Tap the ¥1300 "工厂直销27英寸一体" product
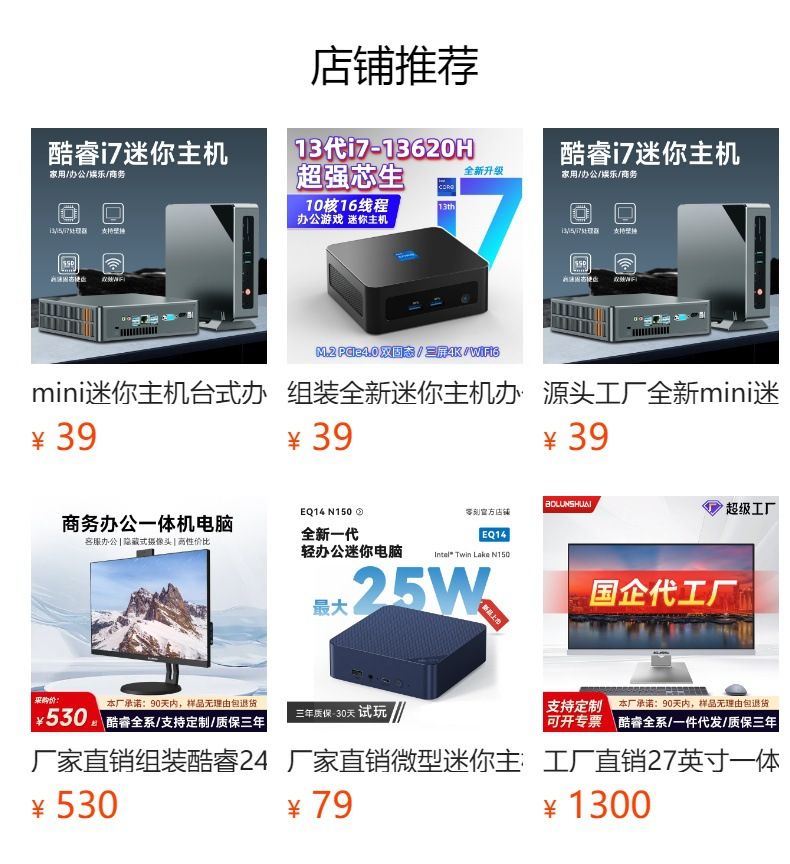Image resolution: width=790 pixels, height=864 pixels. [x=661, y=614]
